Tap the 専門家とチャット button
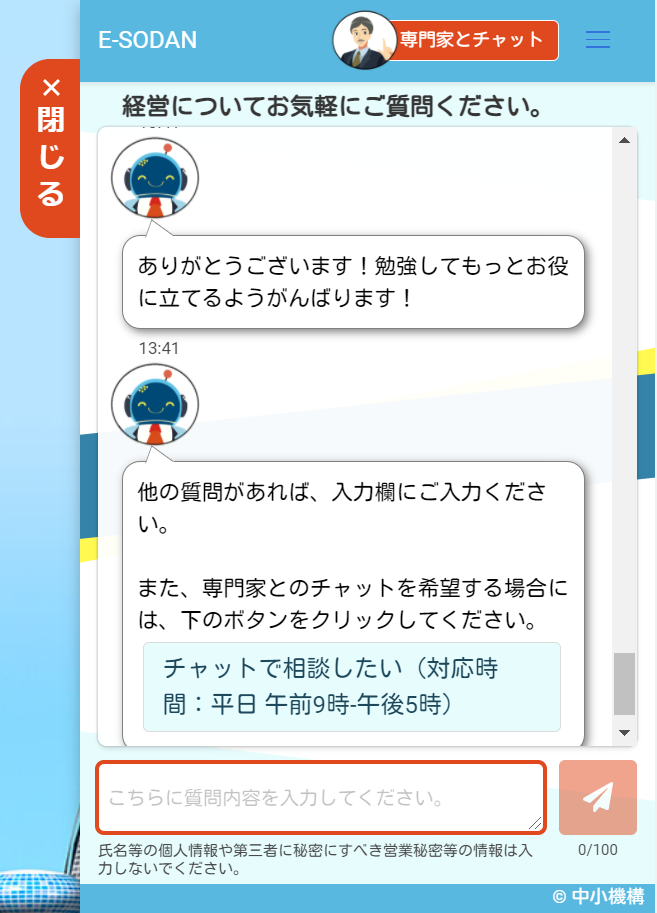Viewport: 657px width, 913px height. pos(470,40)
